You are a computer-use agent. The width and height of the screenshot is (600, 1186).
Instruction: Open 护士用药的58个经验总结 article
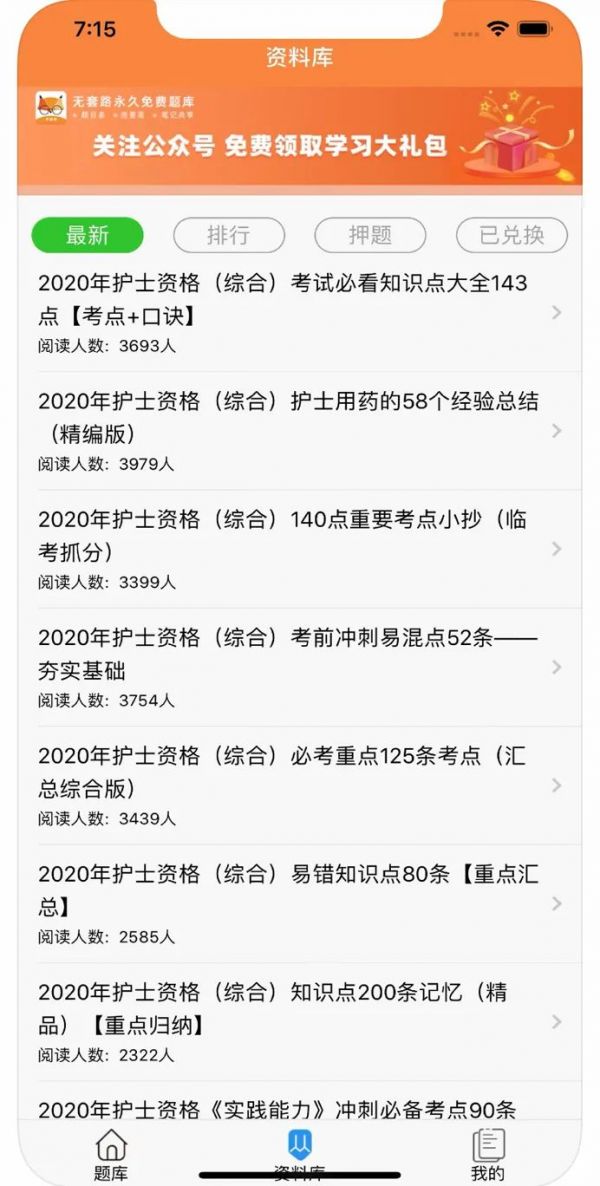[300, 431]
